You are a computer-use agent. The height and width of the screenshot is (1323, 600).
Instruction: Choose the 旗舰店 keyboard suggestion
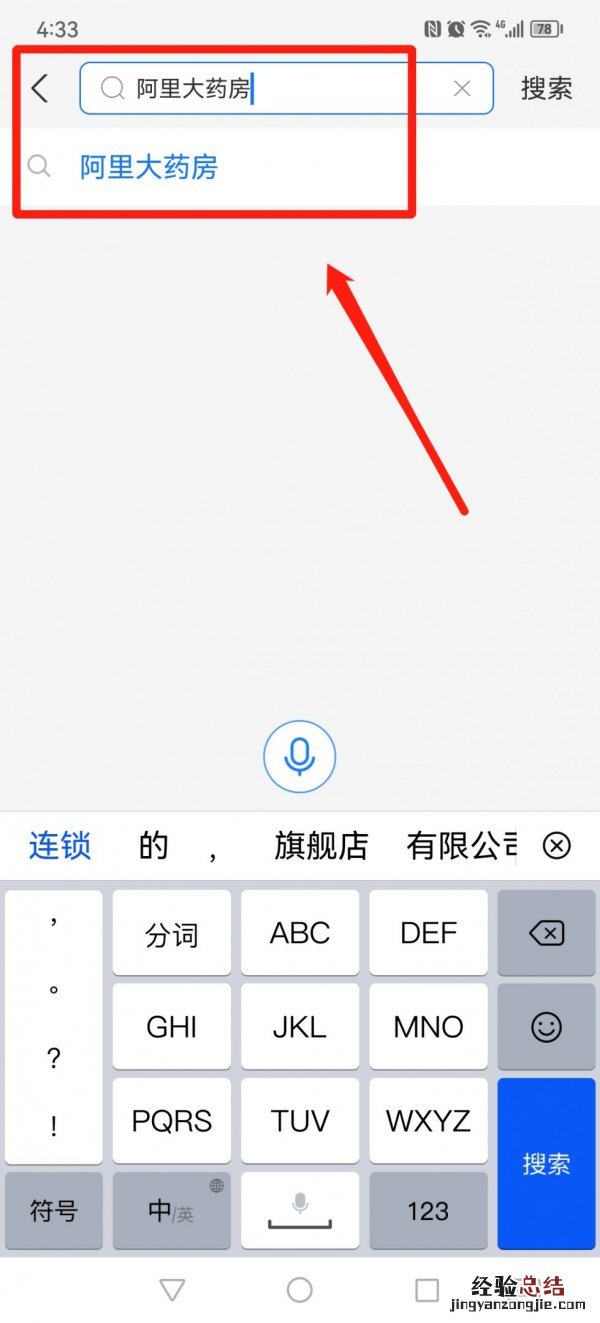tap(321, 846)
